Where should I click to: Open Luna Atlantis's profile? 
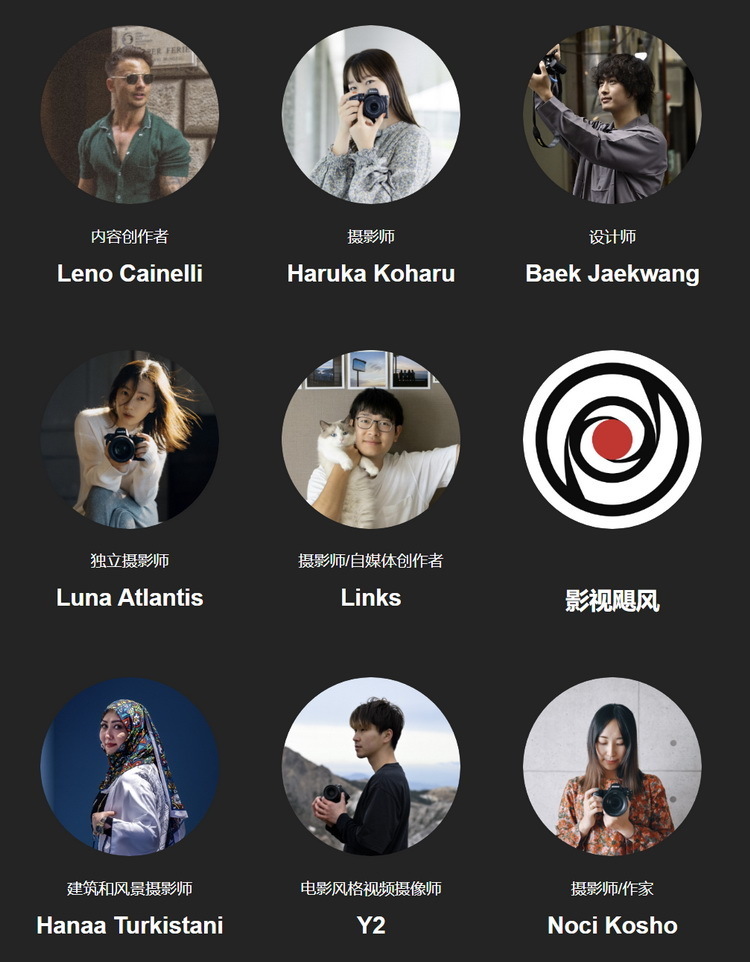pyautogui.click(x=130, y=439)
